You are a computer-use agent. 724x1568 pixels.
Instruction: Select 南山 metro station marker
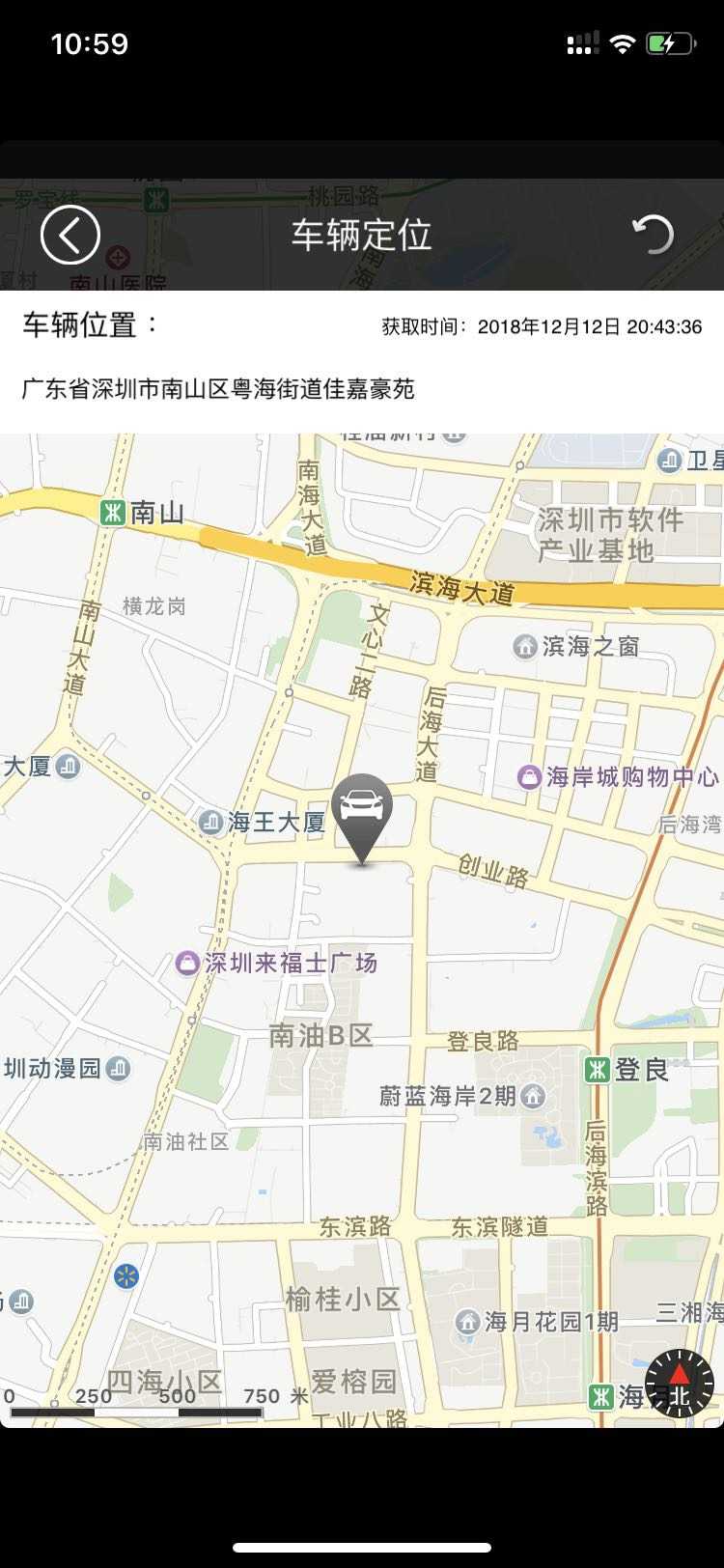pos(114,512)
